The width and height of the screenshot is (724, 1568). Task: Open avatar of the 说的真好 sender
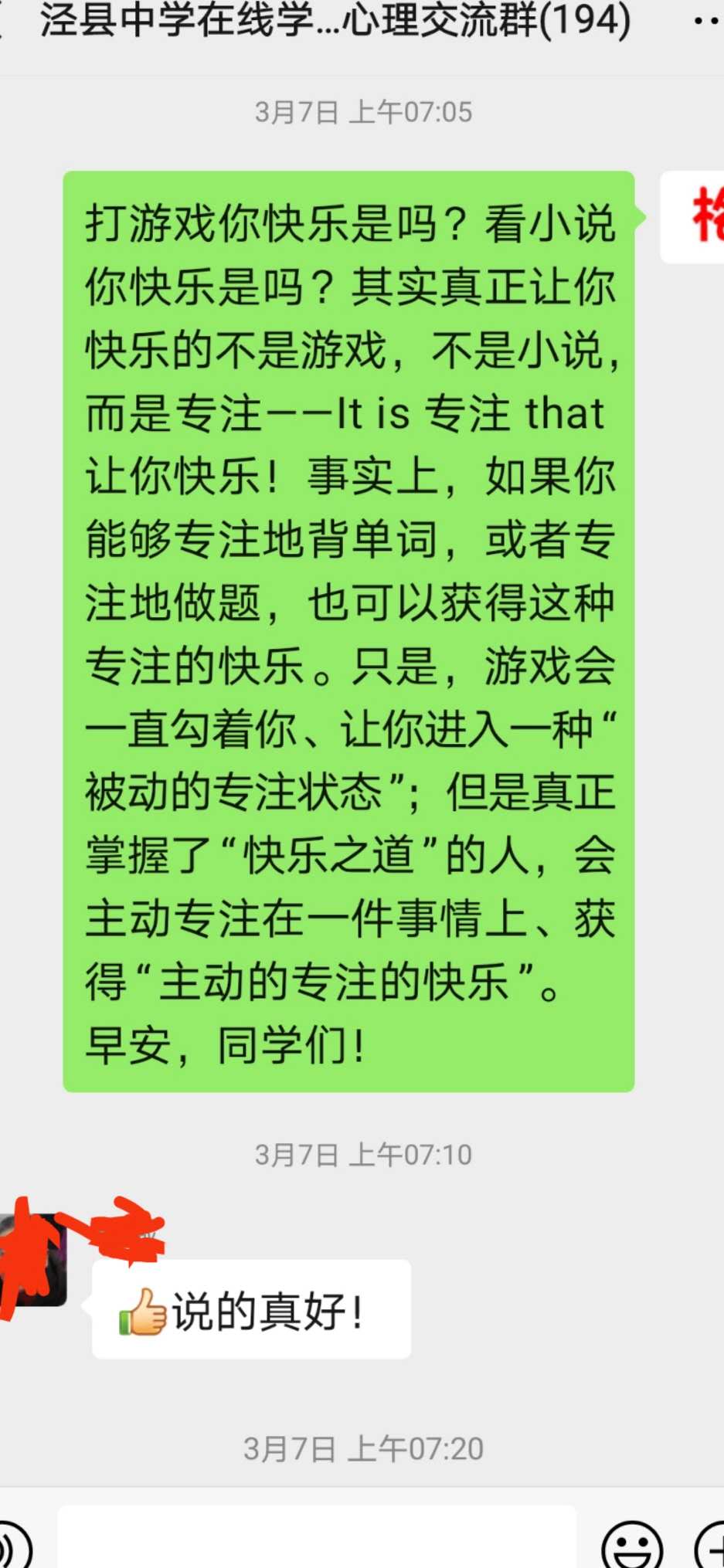(32, 1261)
